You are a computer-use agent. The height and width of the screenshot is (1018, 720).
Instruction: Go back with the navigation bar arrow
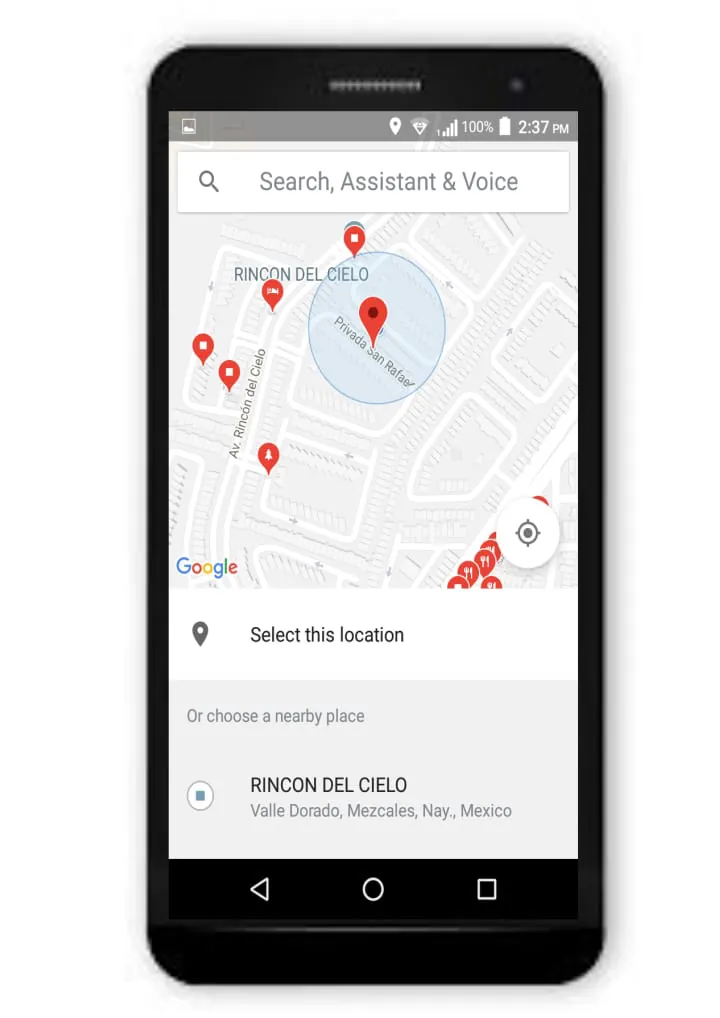260,889
